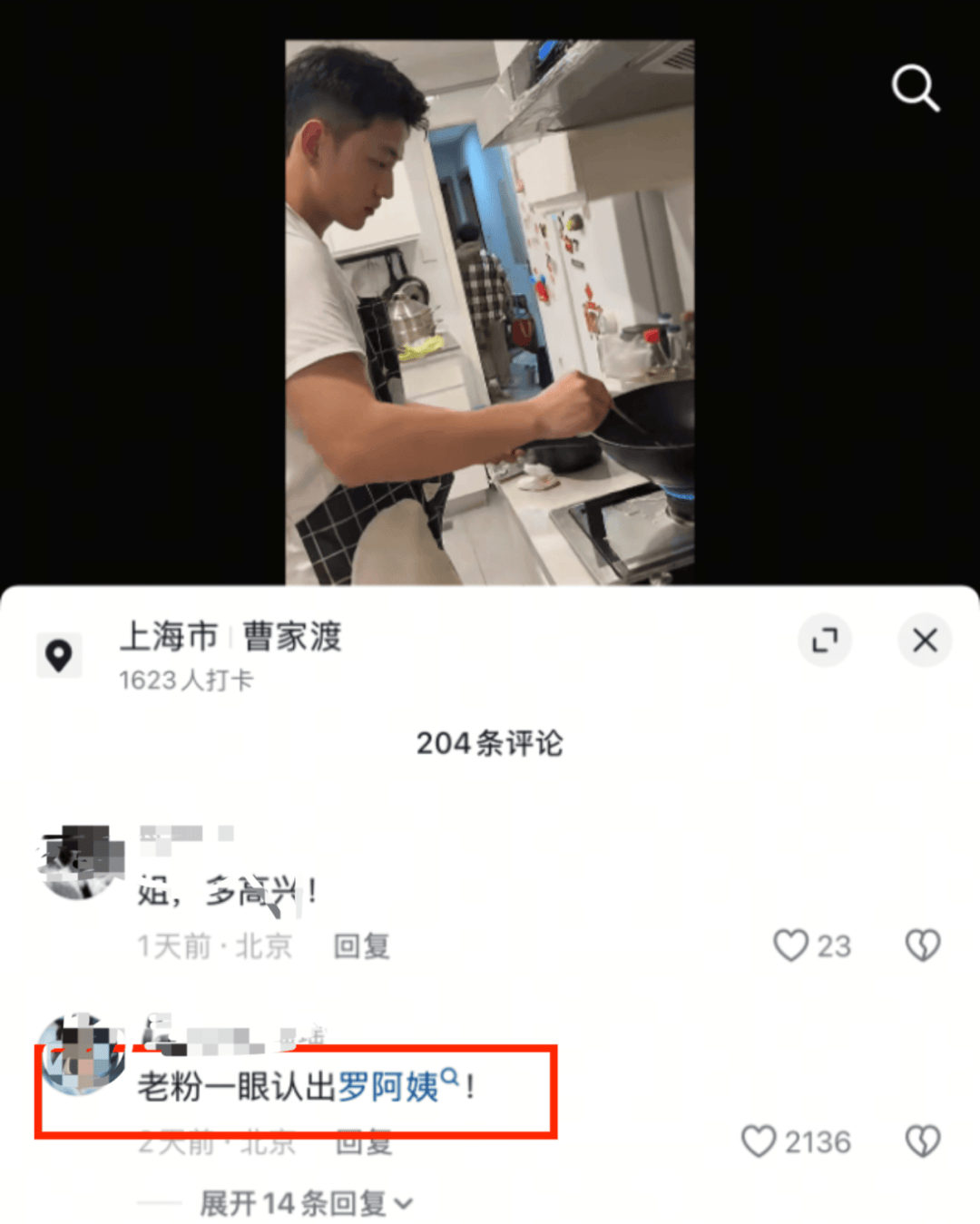
Task: Reply to the comment posted 1天前
Action: 361,946
